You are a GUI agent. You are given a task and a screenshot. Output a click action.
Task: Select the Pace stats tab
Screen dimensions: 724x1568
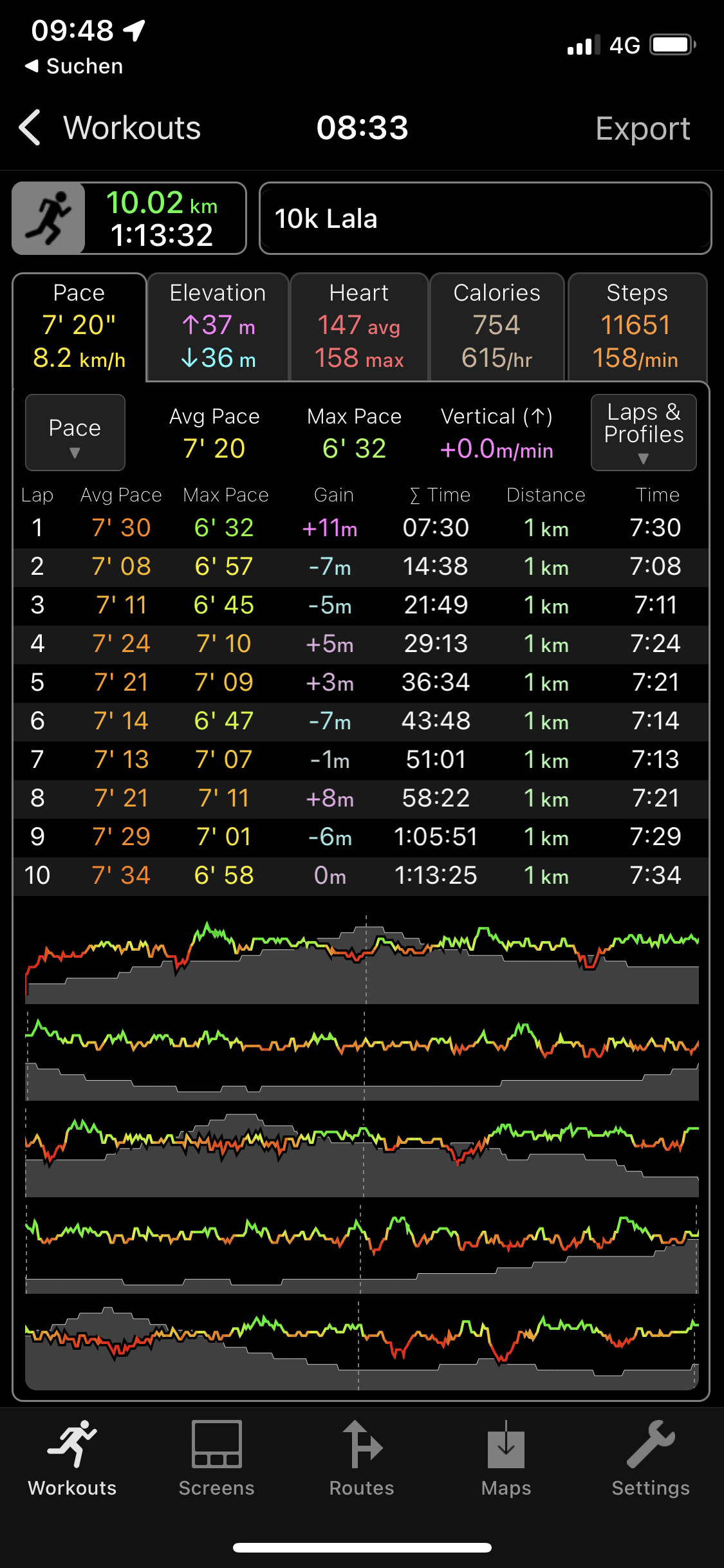pos(79,326)
